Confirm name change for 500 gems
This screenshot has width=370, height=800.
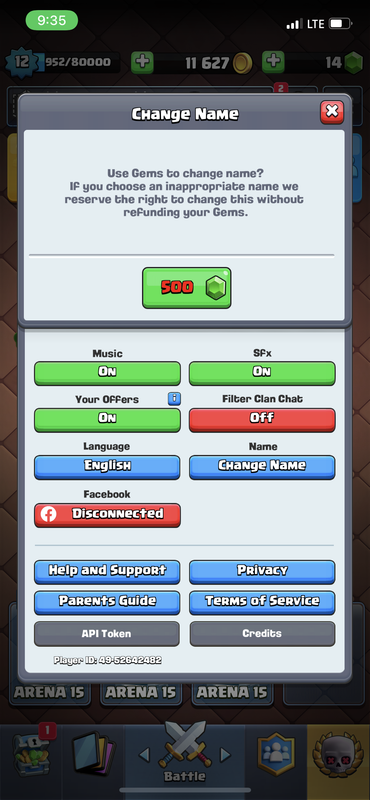coord(187,288)
